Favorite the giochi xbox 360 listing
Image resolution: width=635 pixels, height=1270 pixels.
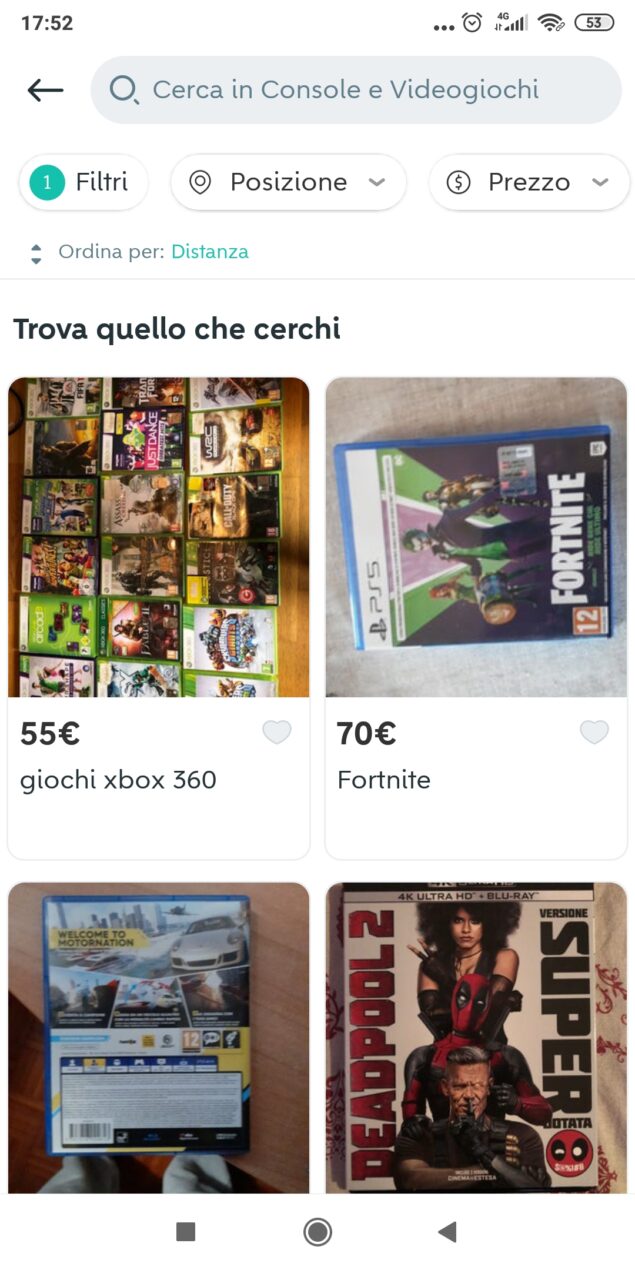[277, 733]
